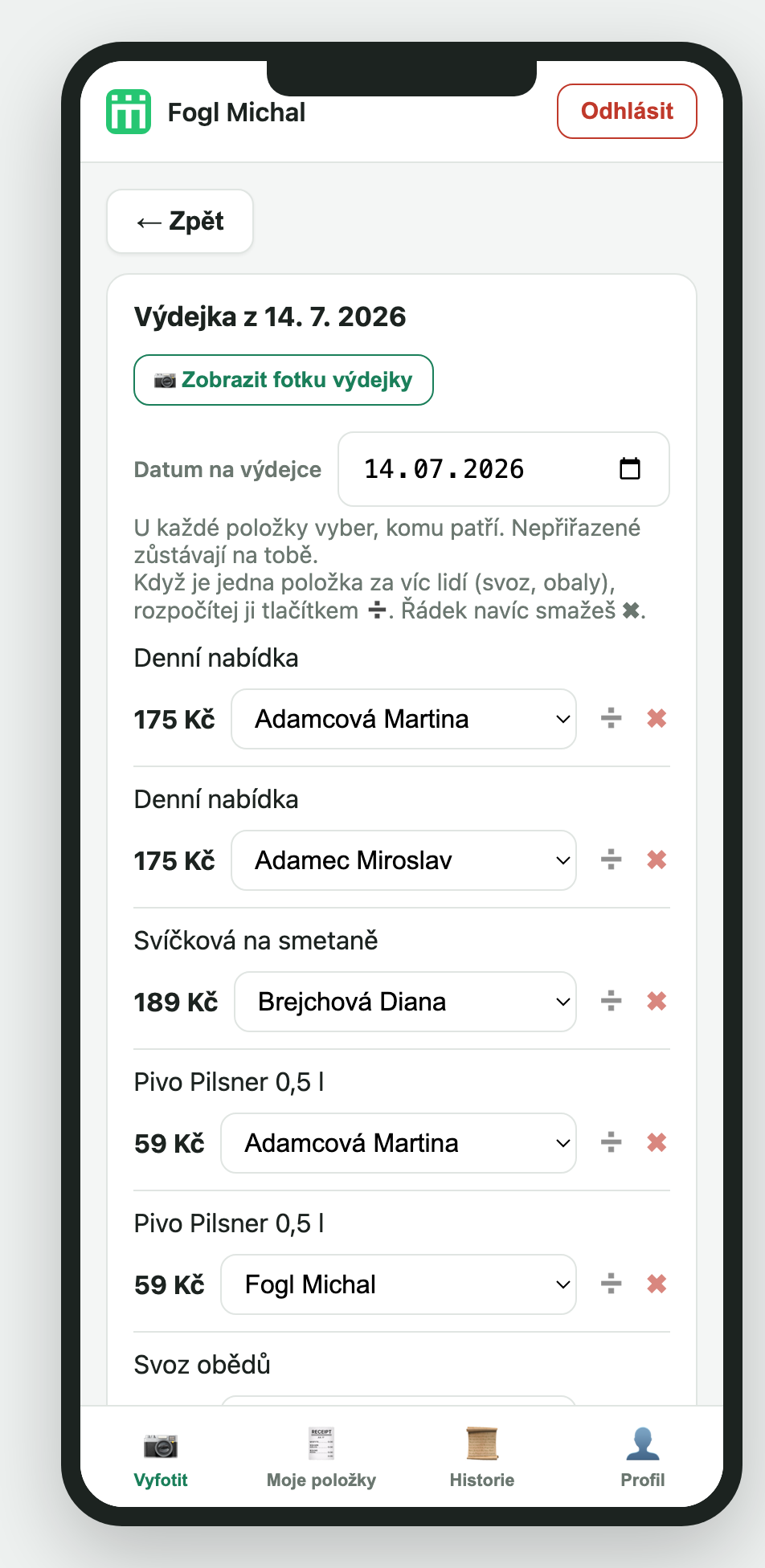Switch to the Vyfotit tab
This screenshot has width=765, height=1568.
tap(161, 1457)
